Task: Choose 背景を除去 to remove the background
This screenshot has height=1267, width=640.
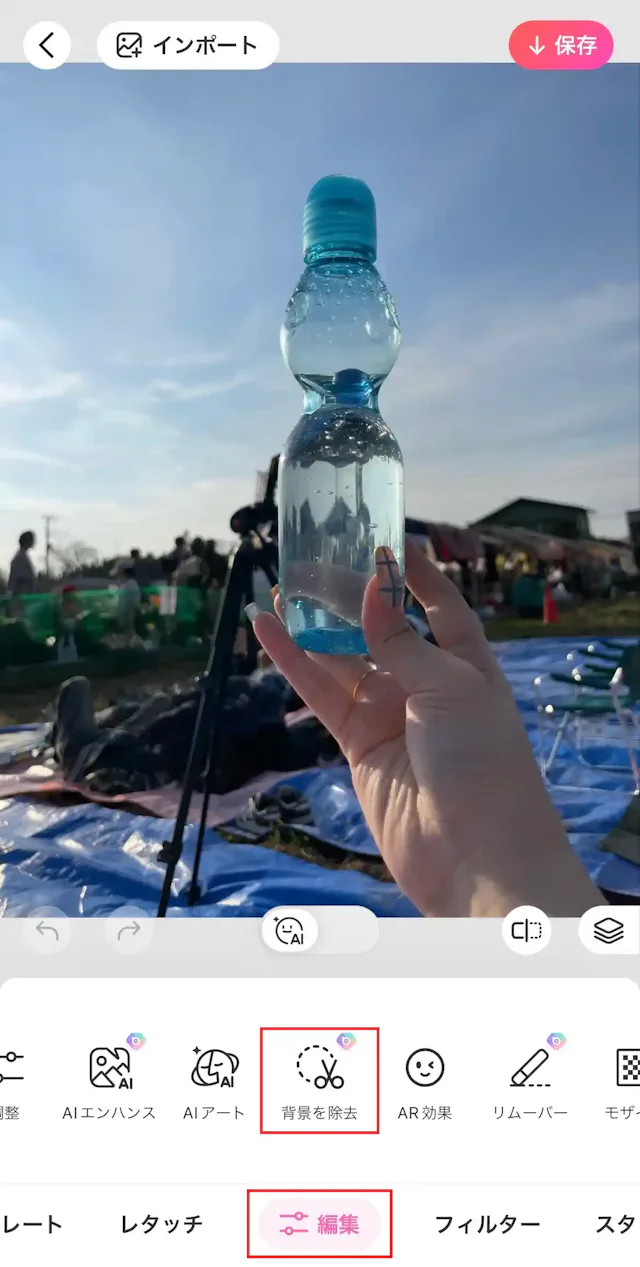Action: (x=319, y=1080)
